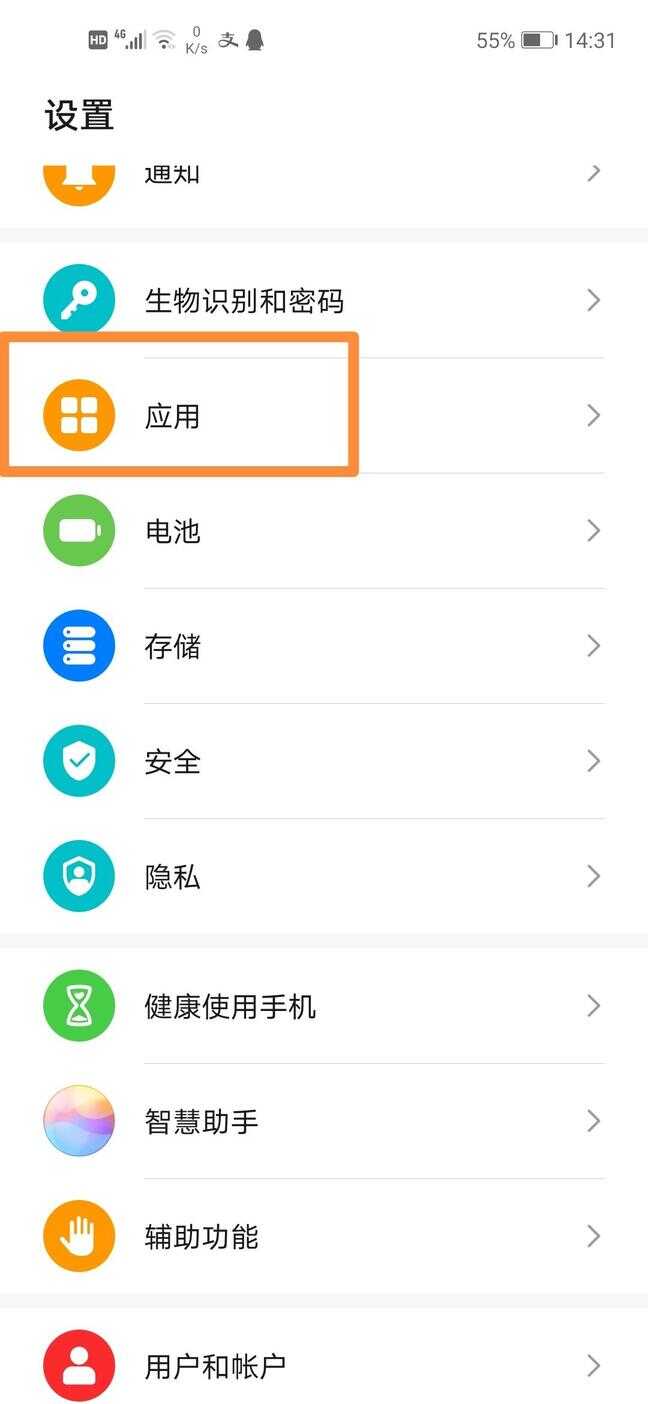
Task: Tap the 智慧助手 row
Action: tap(324, 1121)
